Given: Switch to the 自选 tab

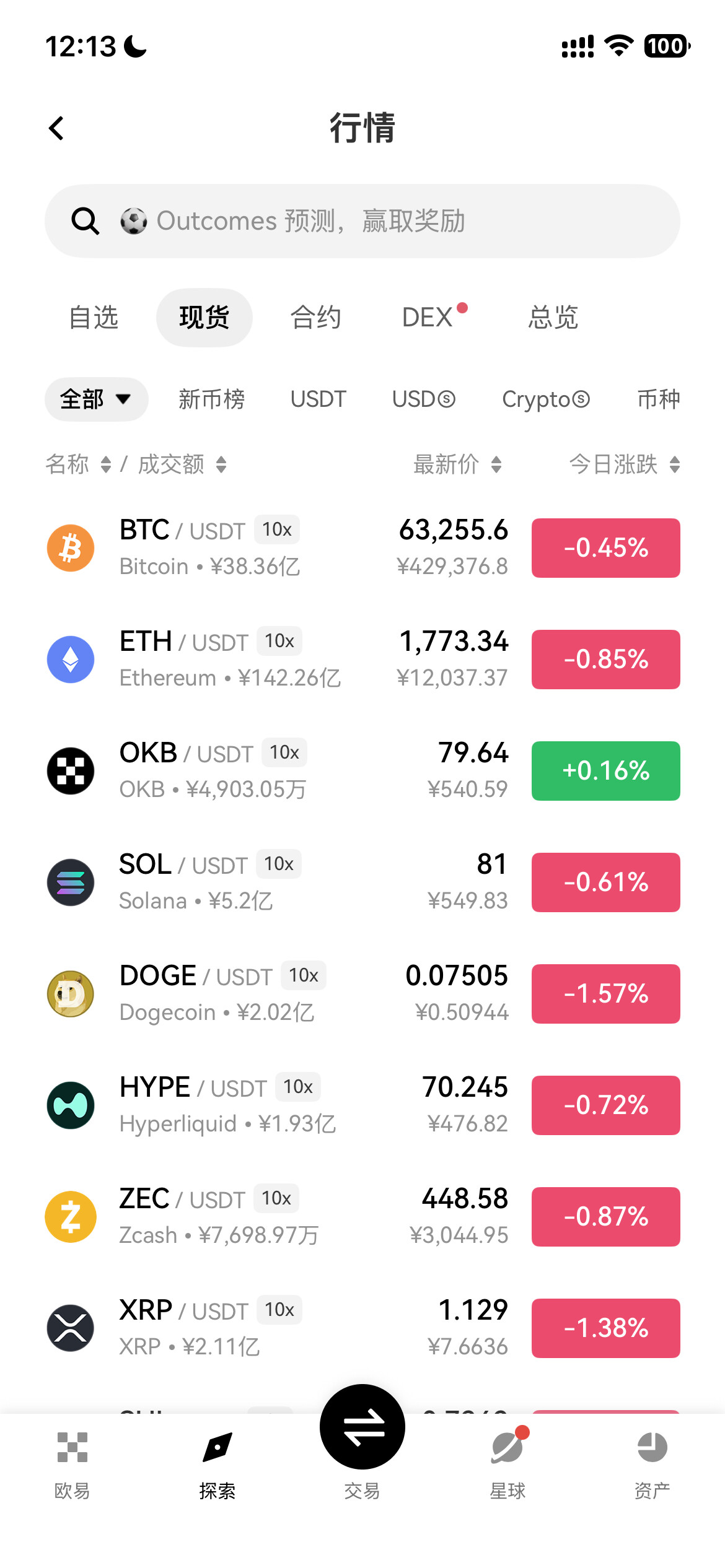Looking at the screenshot, I should coord(94,318).
